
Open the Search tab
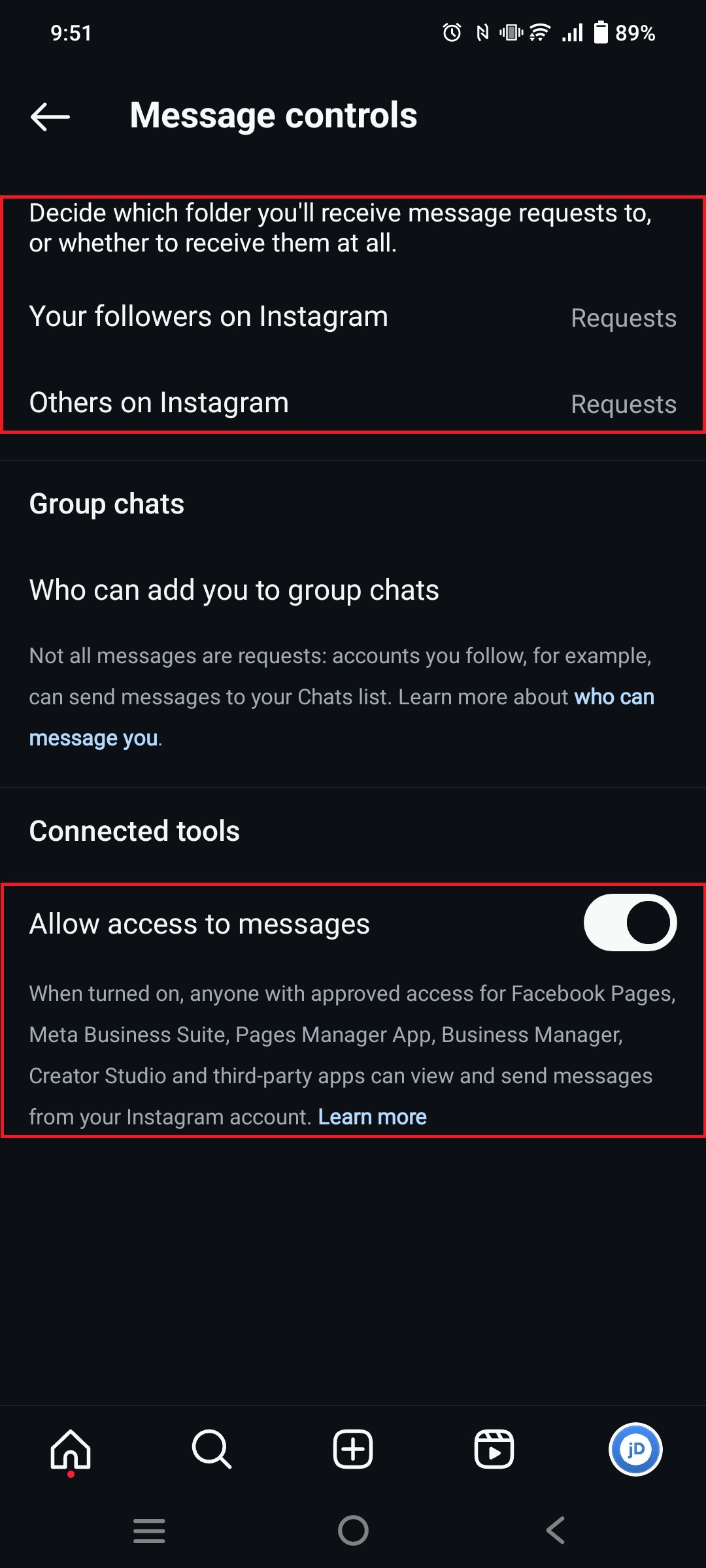[x=212, y=1449]
